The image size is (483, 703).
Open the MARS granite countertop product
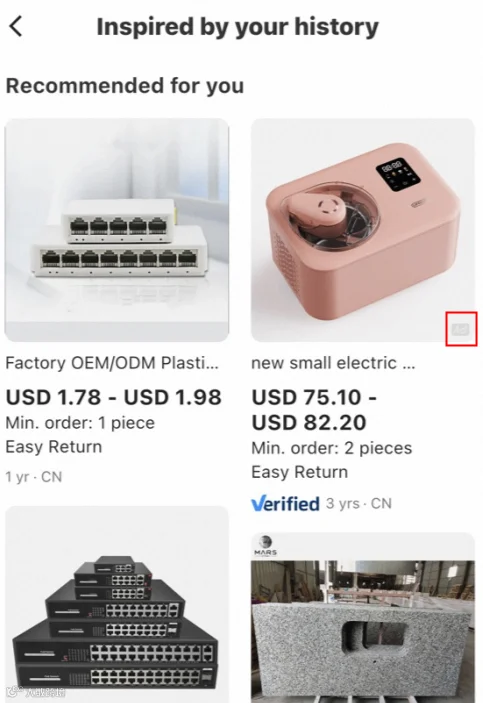tap(362, 618)
